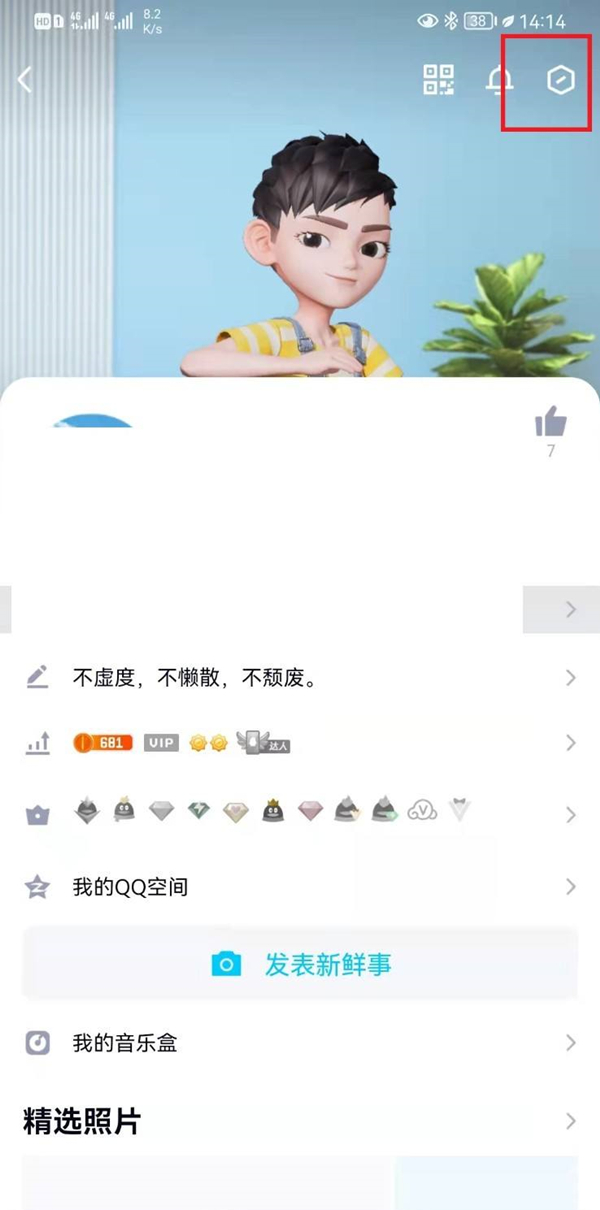Open my QR code card
The width and height of the screenshot is (600, 1210).
(439, 80)
